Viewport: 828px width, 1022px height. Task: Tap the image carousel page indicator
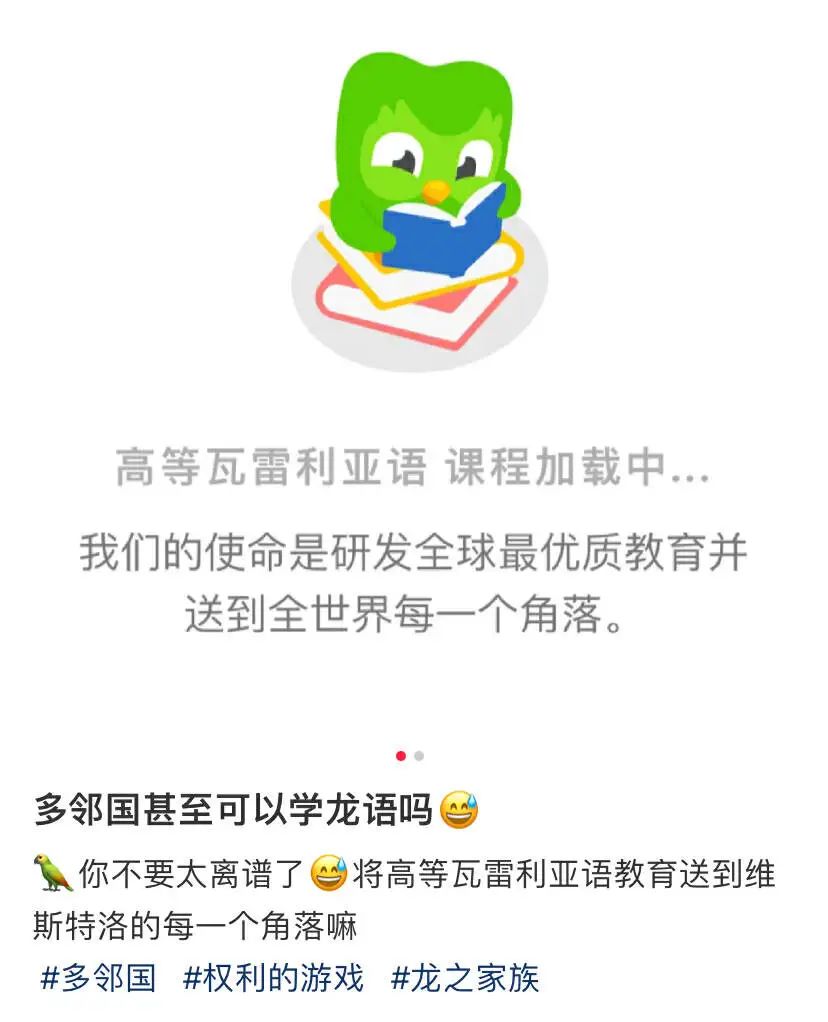click(x=410, y=756)
